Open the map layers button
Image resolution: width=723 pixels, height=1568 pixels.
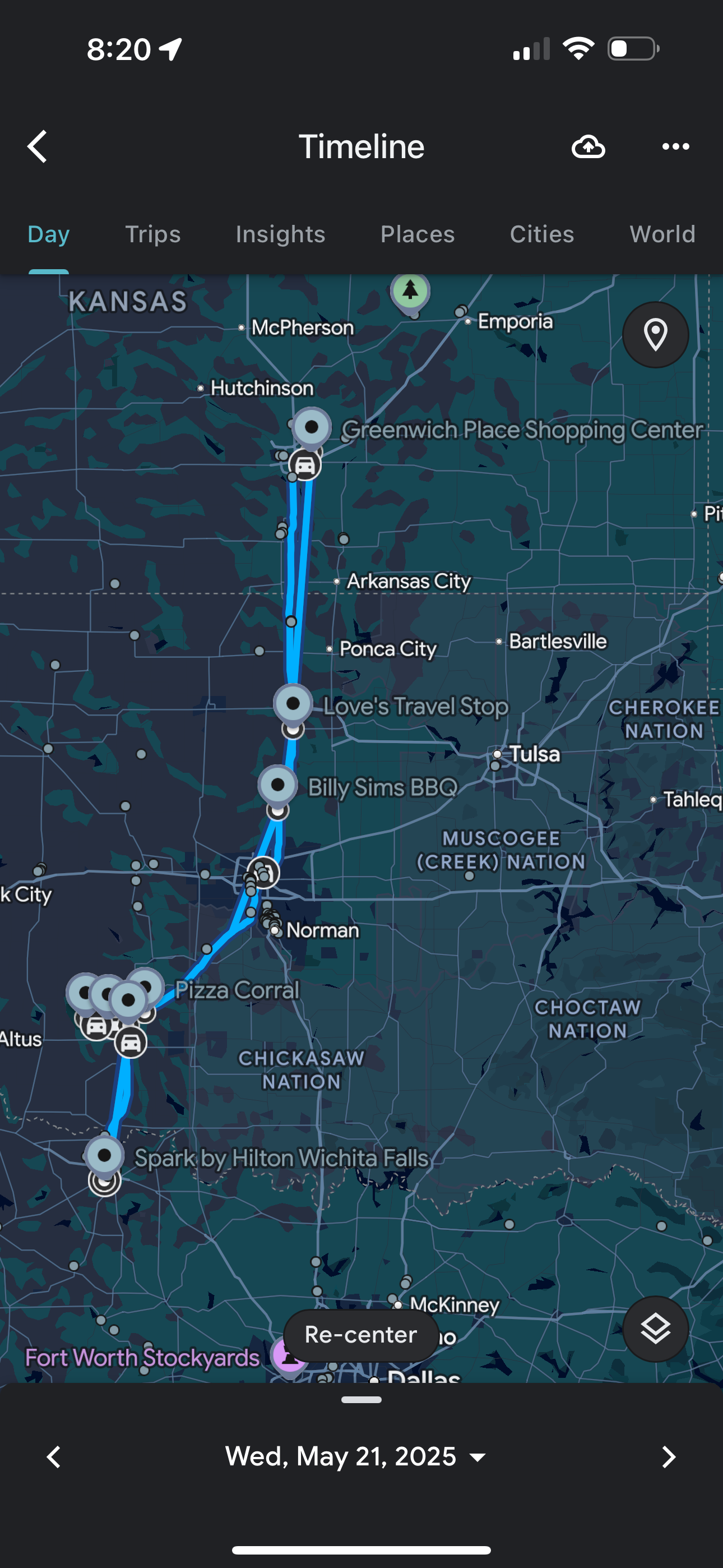click(655, 1329)
